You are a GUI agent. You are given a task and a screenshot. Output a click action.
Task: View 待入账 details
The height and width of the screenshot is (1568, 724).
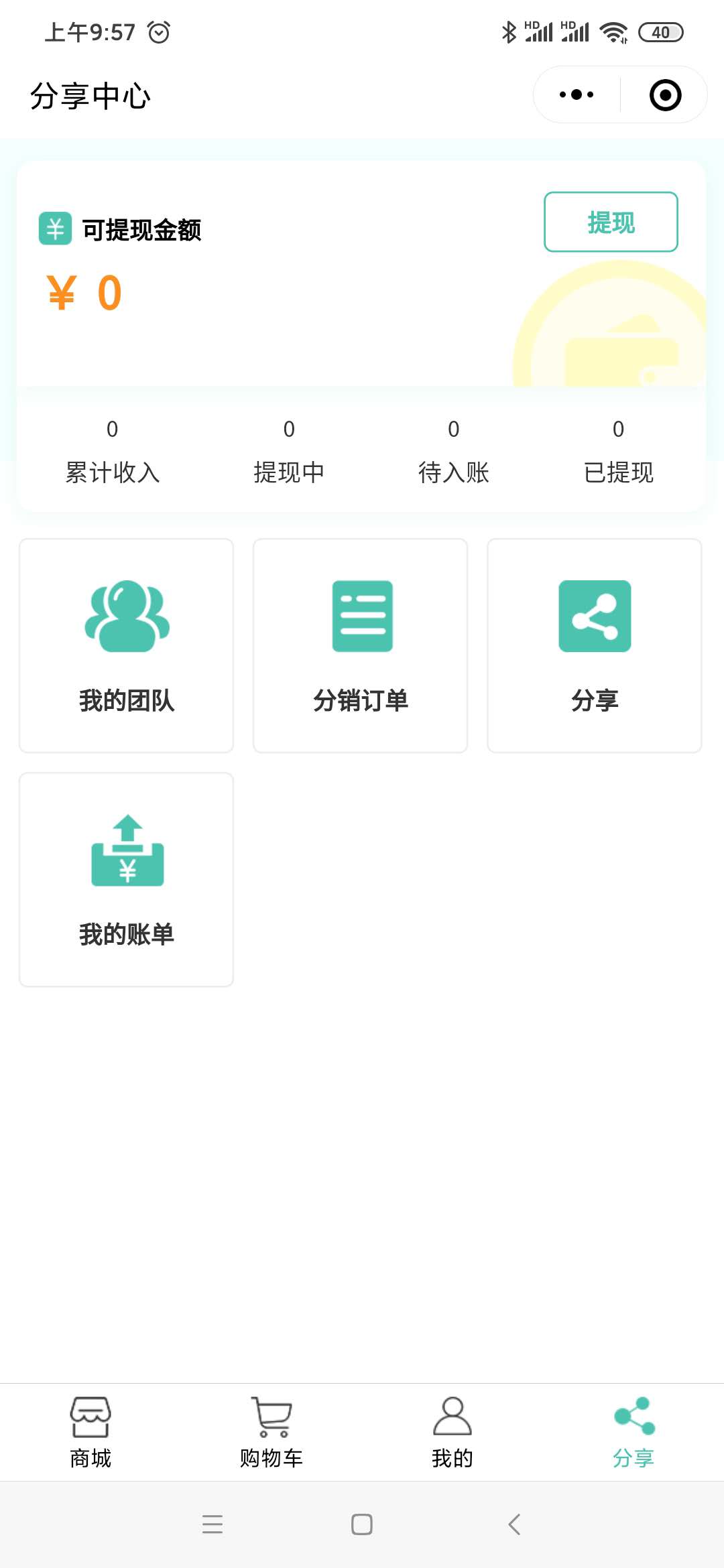pyautogui.click(x=454, y=452)
